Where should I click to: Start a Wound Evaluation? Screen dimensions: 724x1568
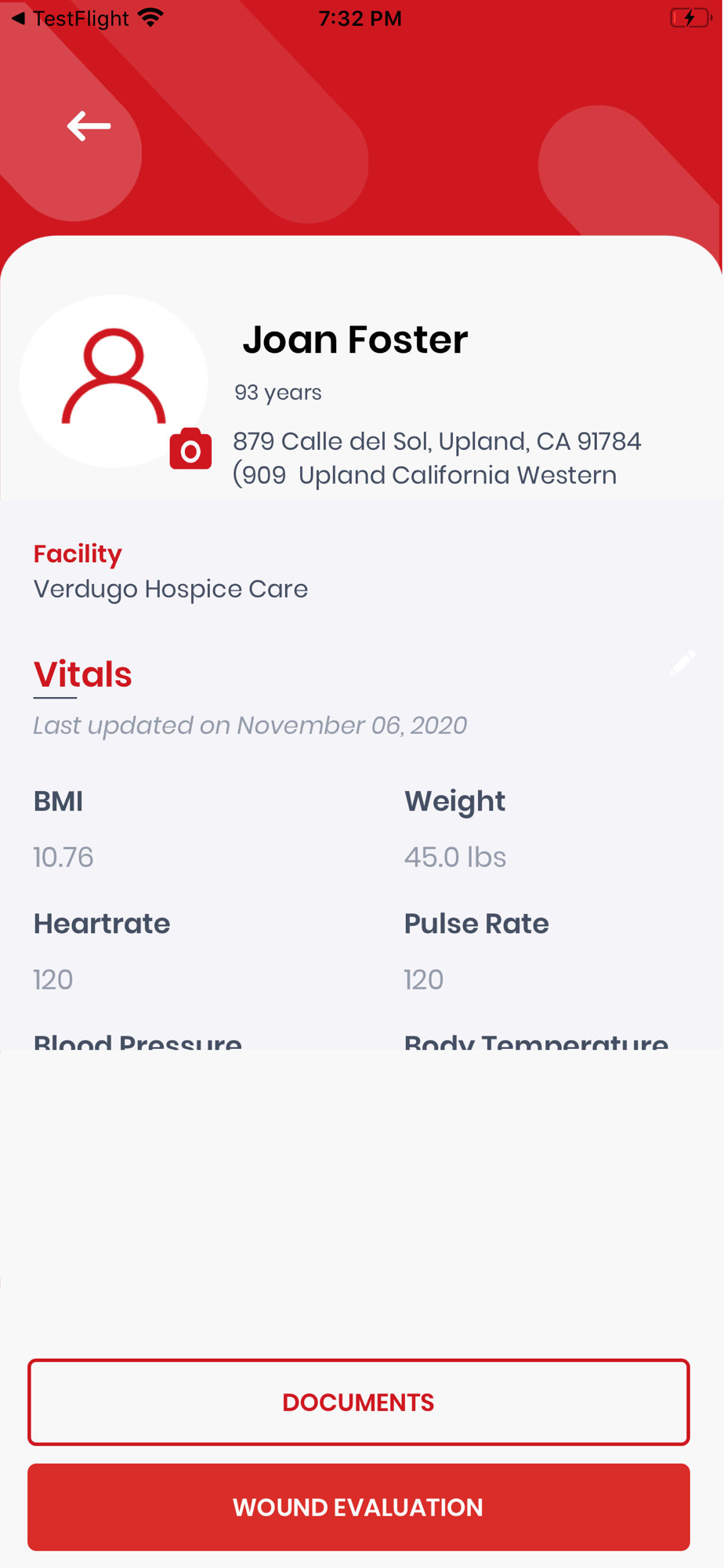[x=359, y=1508]
